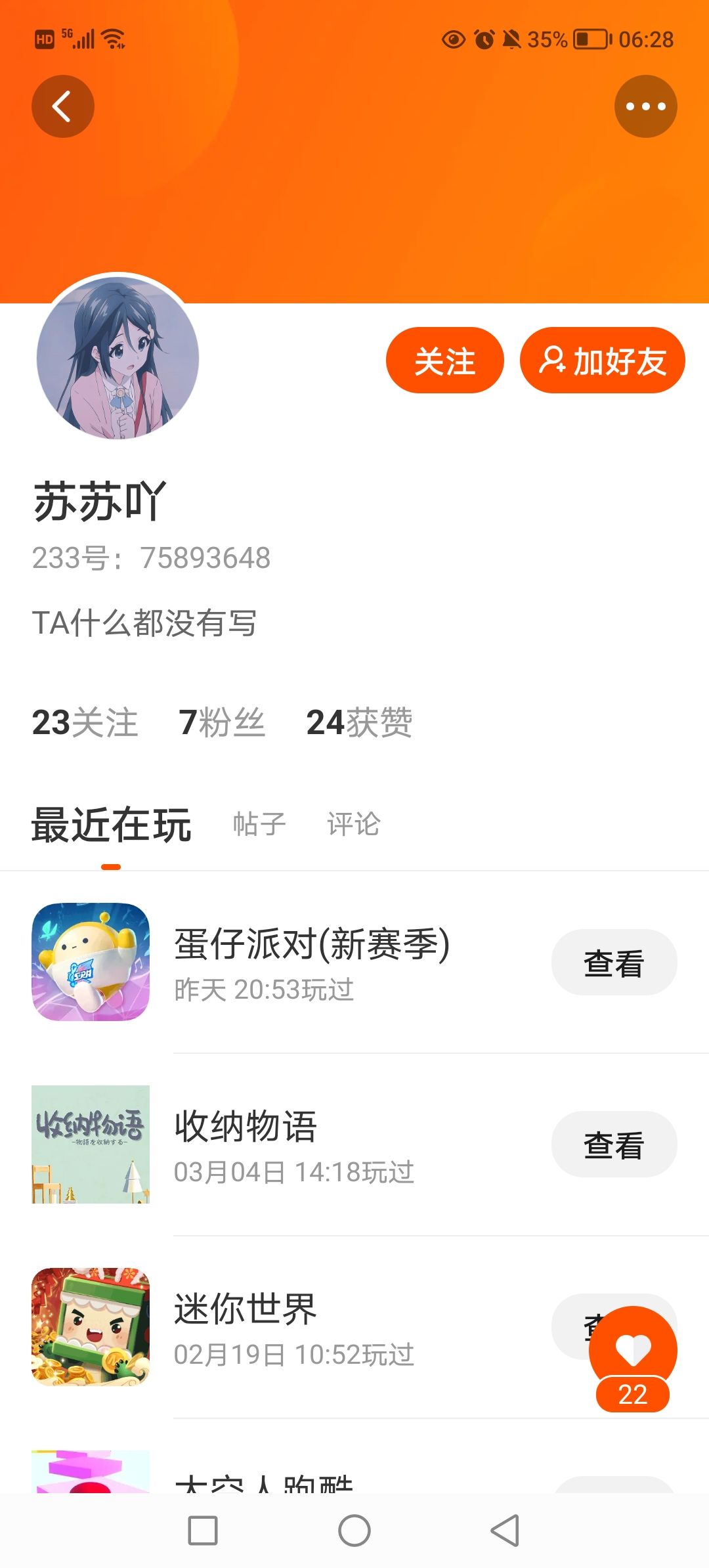The image size is (709, 1568).
Task: Open the 23关注 following list
Action: tap(85, 722)
